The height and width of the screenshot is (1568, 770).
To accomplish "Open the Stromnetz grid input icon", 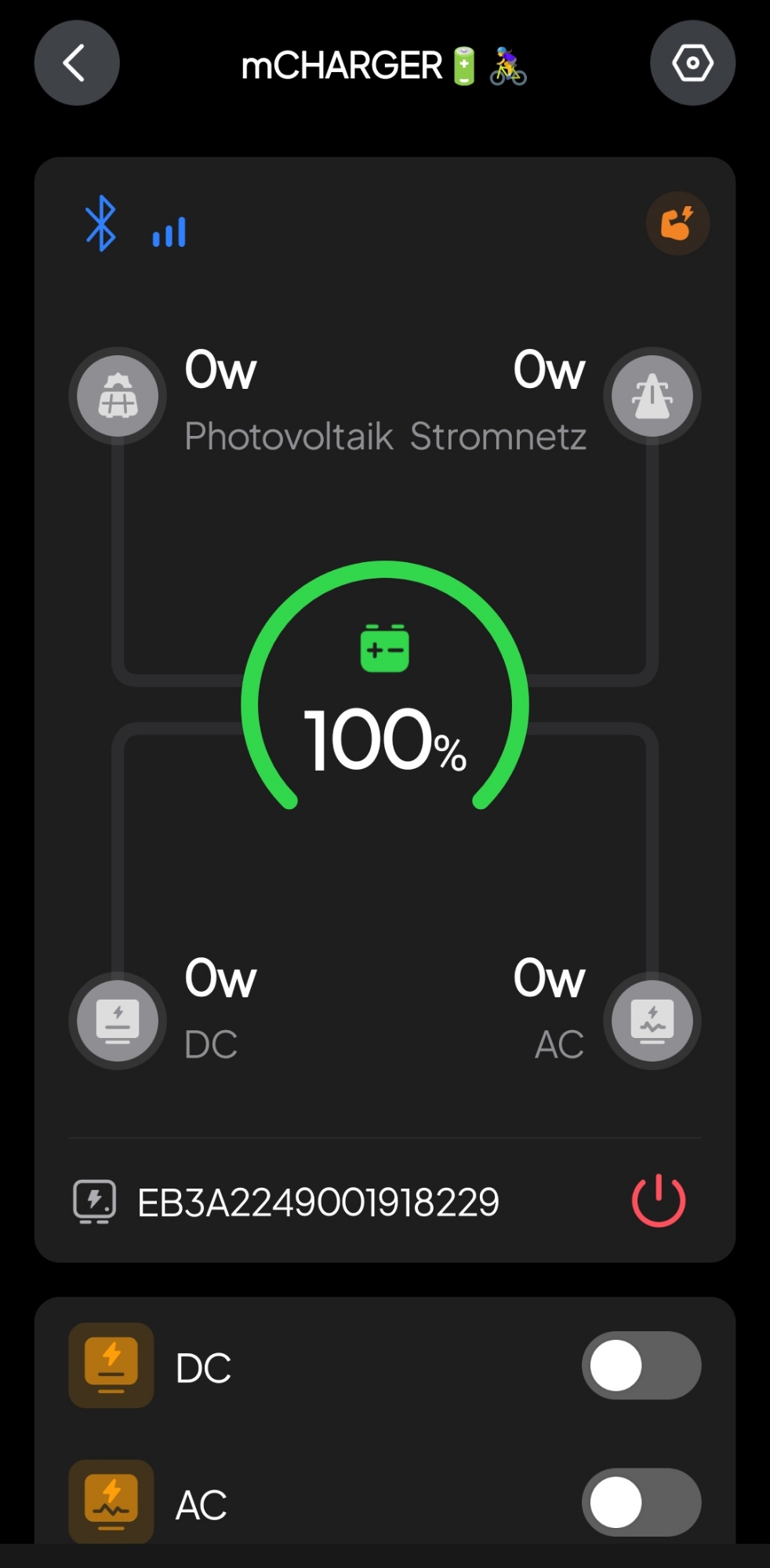I will click(x=652, y=396).
